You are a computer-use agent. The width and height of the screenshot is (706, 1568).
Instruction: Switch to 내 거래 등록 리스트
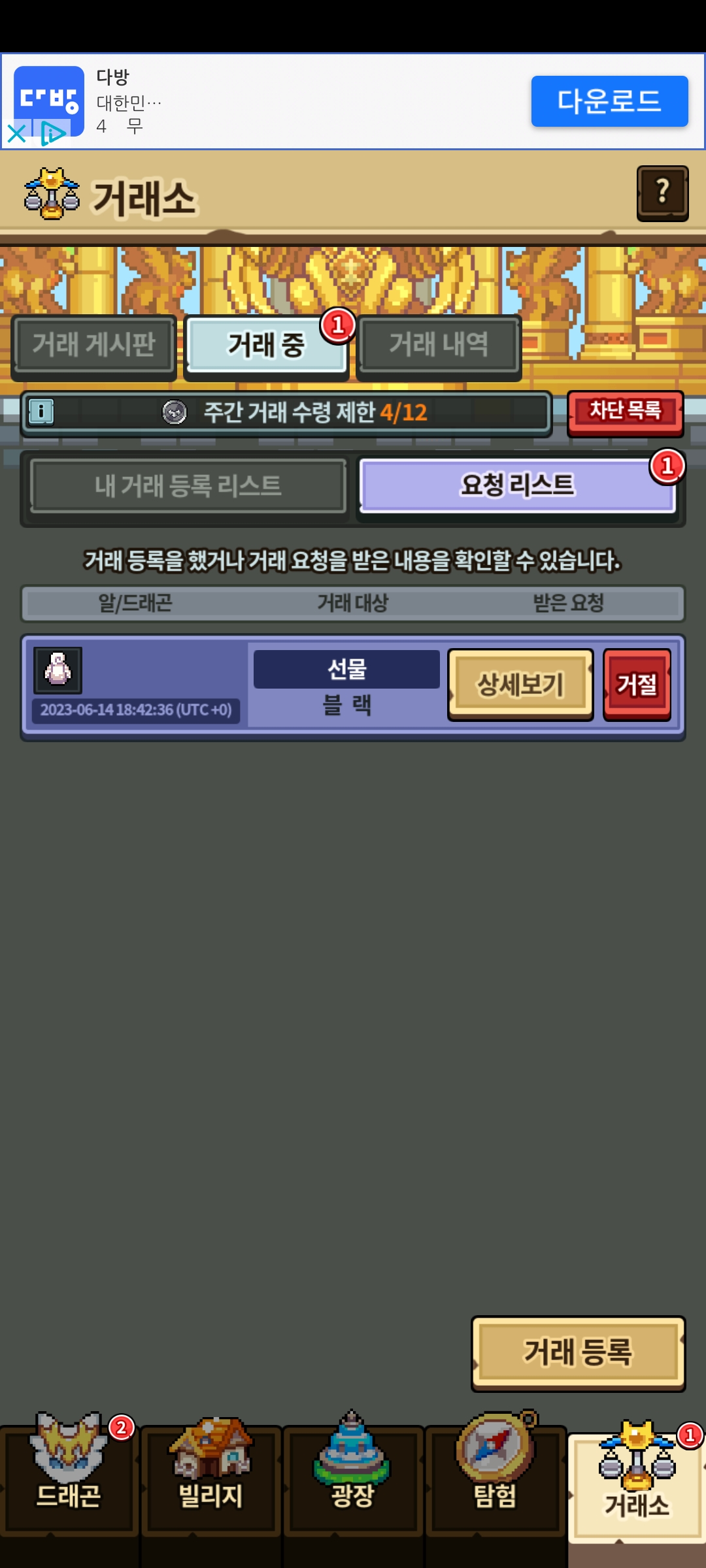point(188,486)
